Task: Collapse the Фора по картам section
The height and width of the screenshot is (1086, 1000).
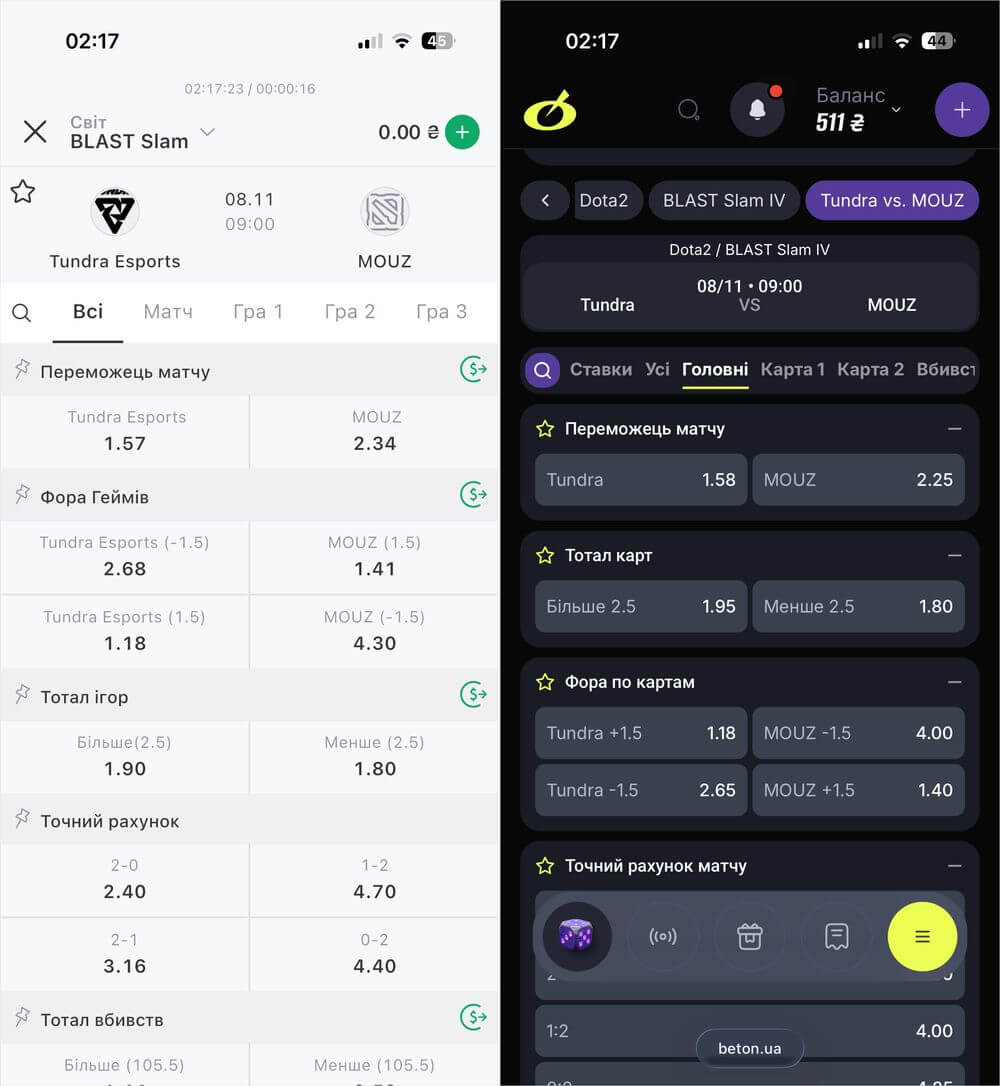Action: click(954, 682)
